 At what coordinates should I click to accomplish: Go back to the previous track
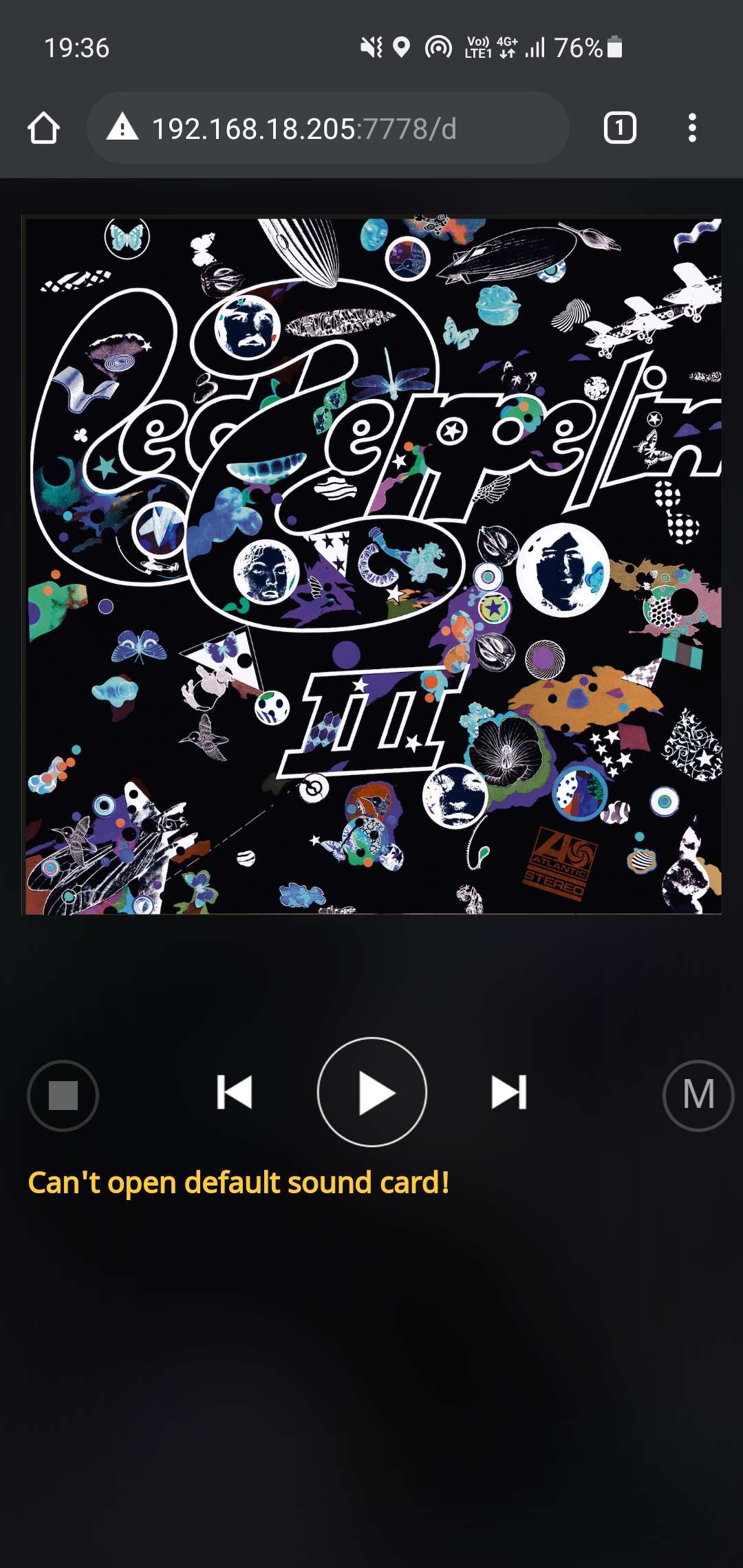pyautogui.click(x=235, y=1092)
